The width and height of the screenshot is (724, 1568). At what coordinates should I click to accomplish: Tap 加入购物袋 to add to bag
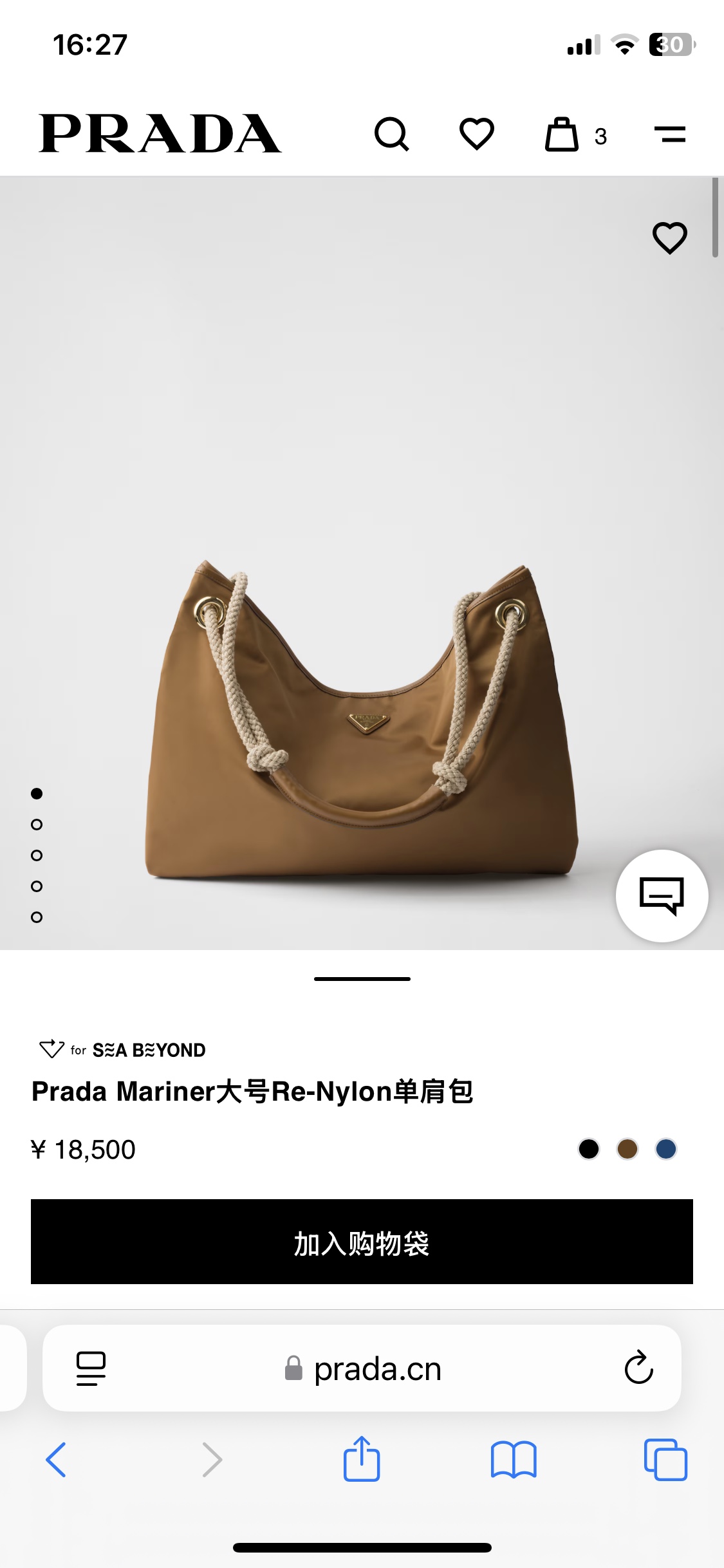(362, 1242)
